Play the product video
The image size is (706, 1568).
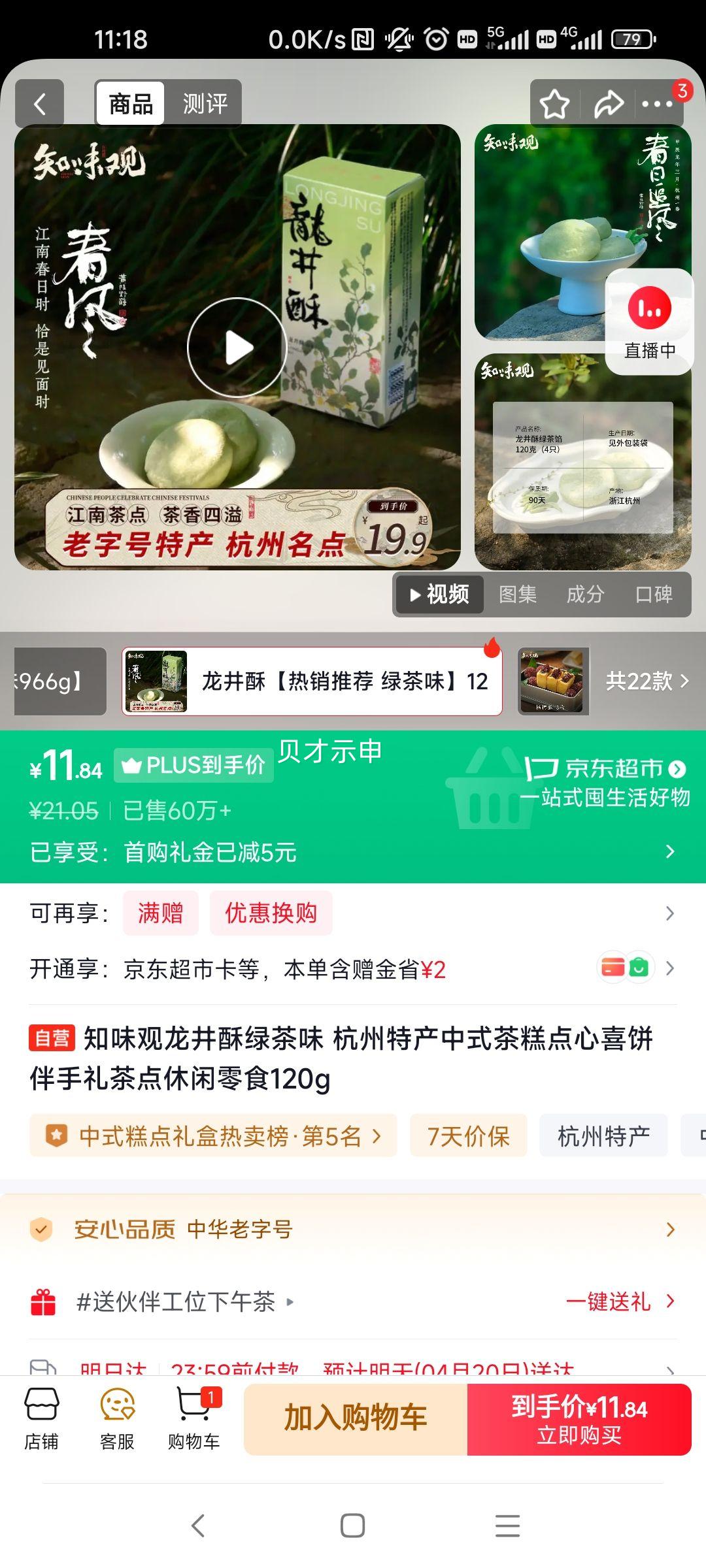[235, 347]
